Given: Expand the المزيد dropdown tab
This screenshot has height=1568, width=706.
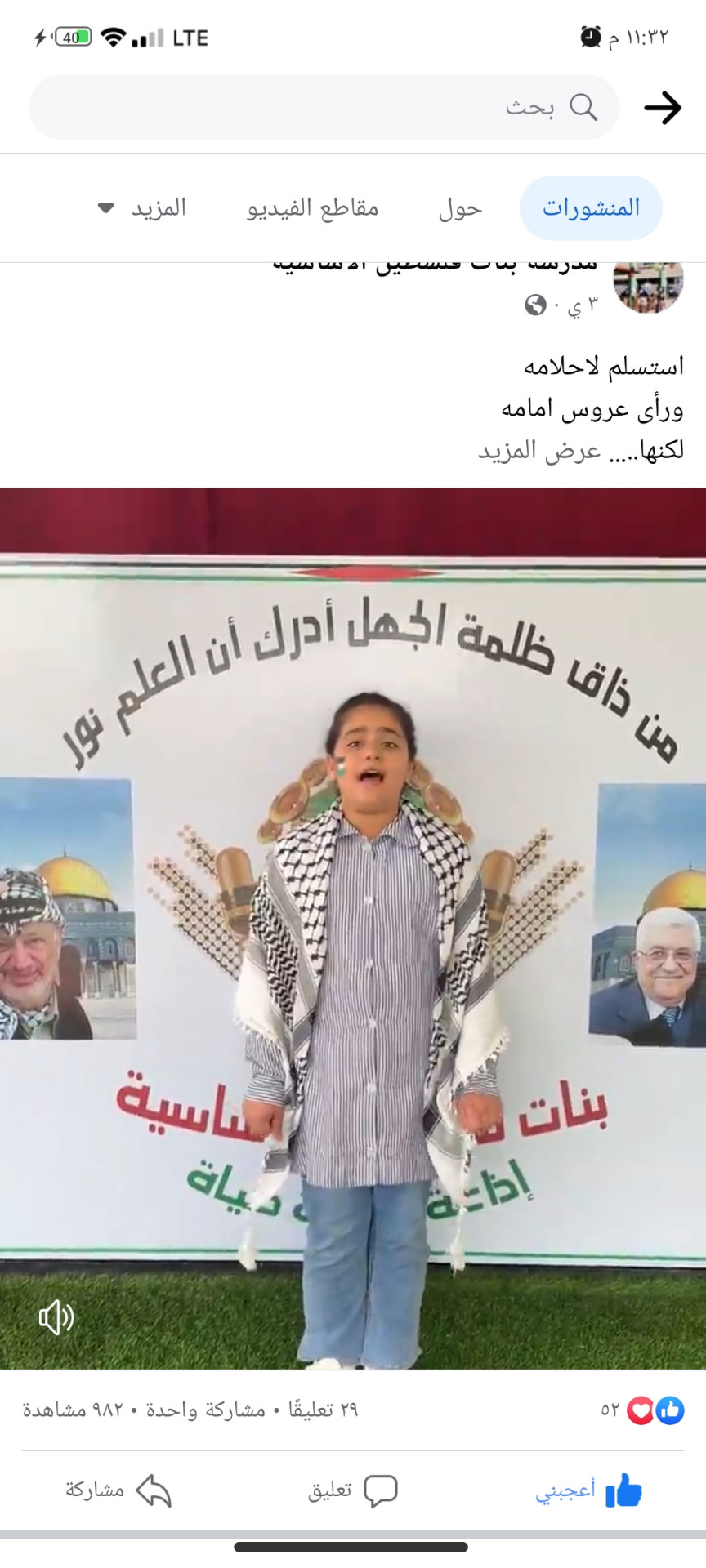Looking at the screenshot, I should [x=144, y=208].
